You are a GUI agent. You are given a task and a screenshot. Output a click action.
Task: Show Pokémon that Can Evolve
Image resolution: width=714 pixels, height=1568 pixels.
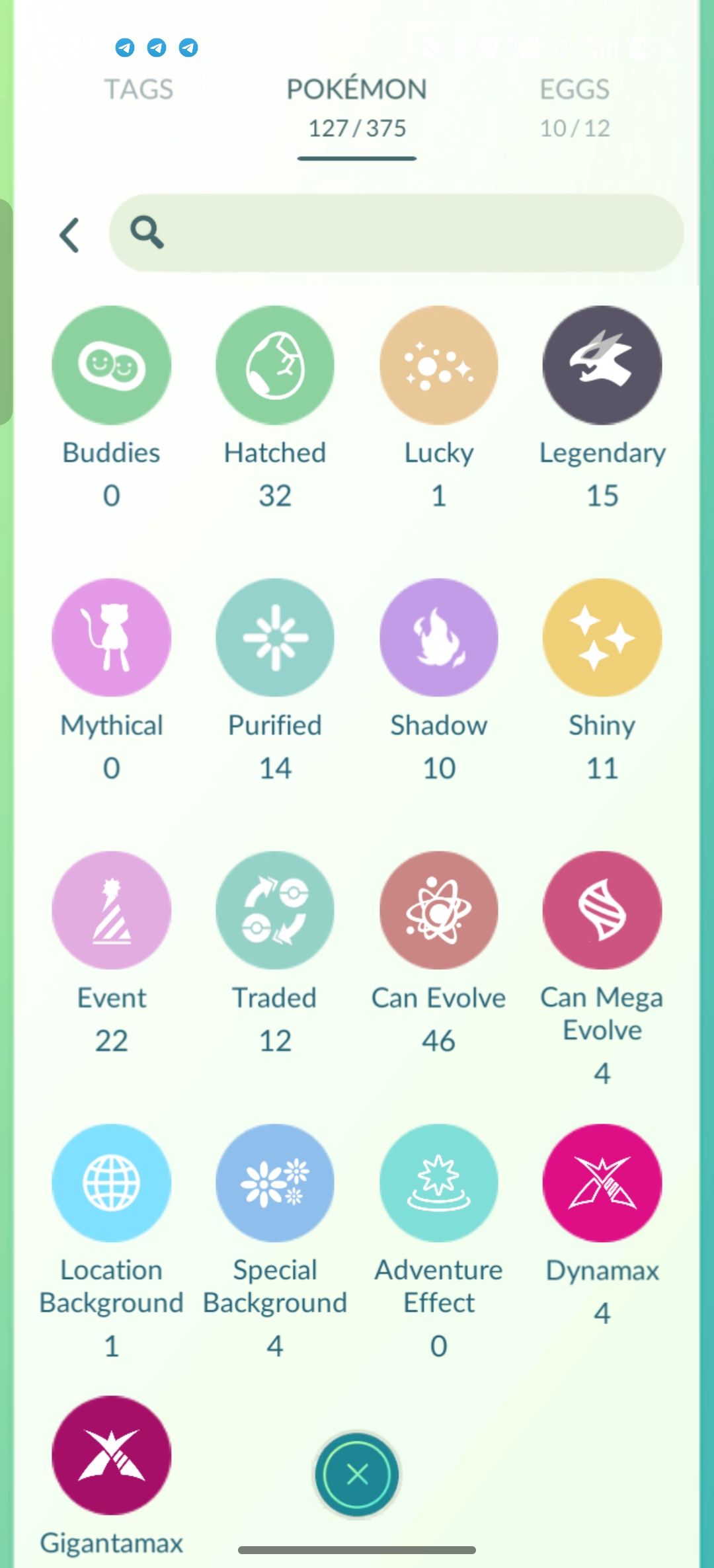click(x=438, y=910)
